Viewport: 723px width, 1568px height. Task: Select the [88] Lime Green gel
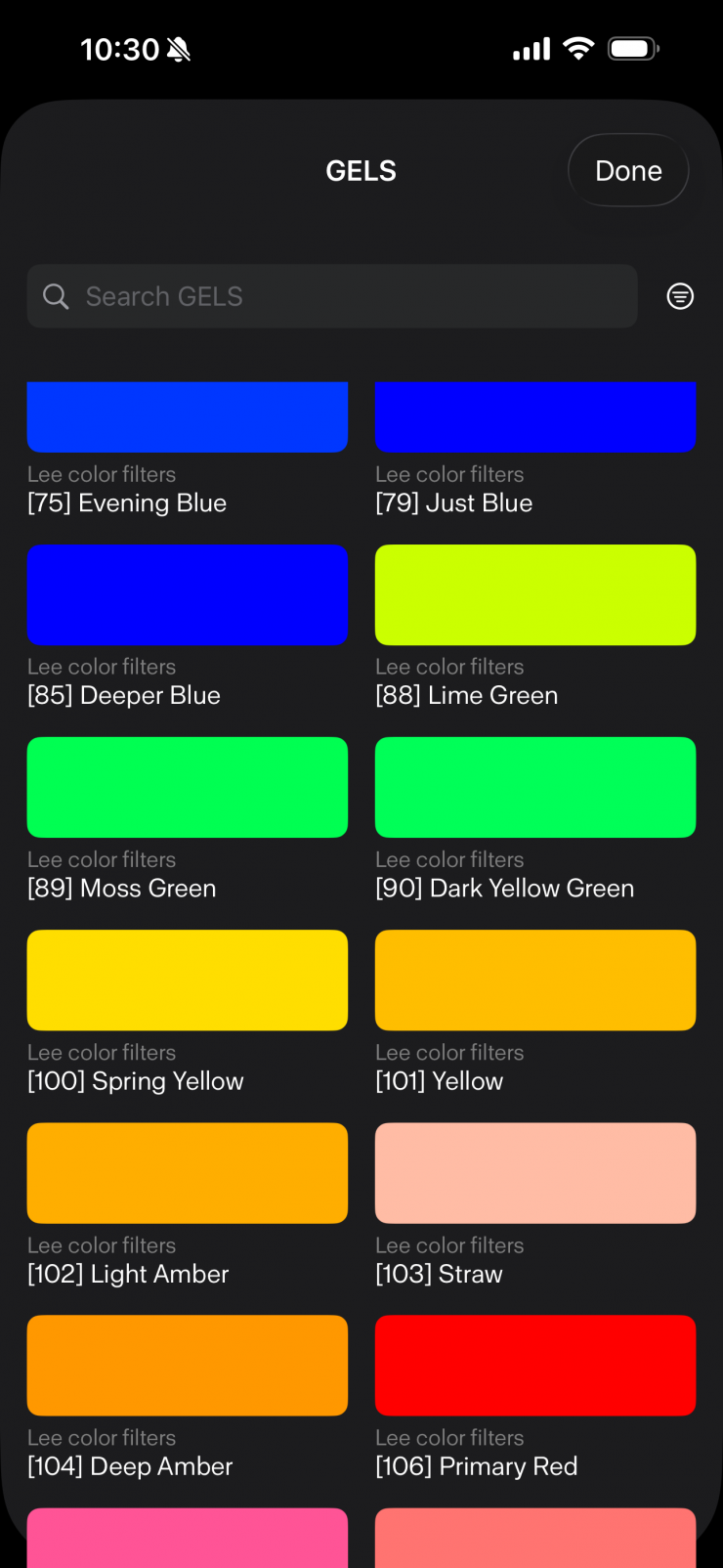point(535,595)
